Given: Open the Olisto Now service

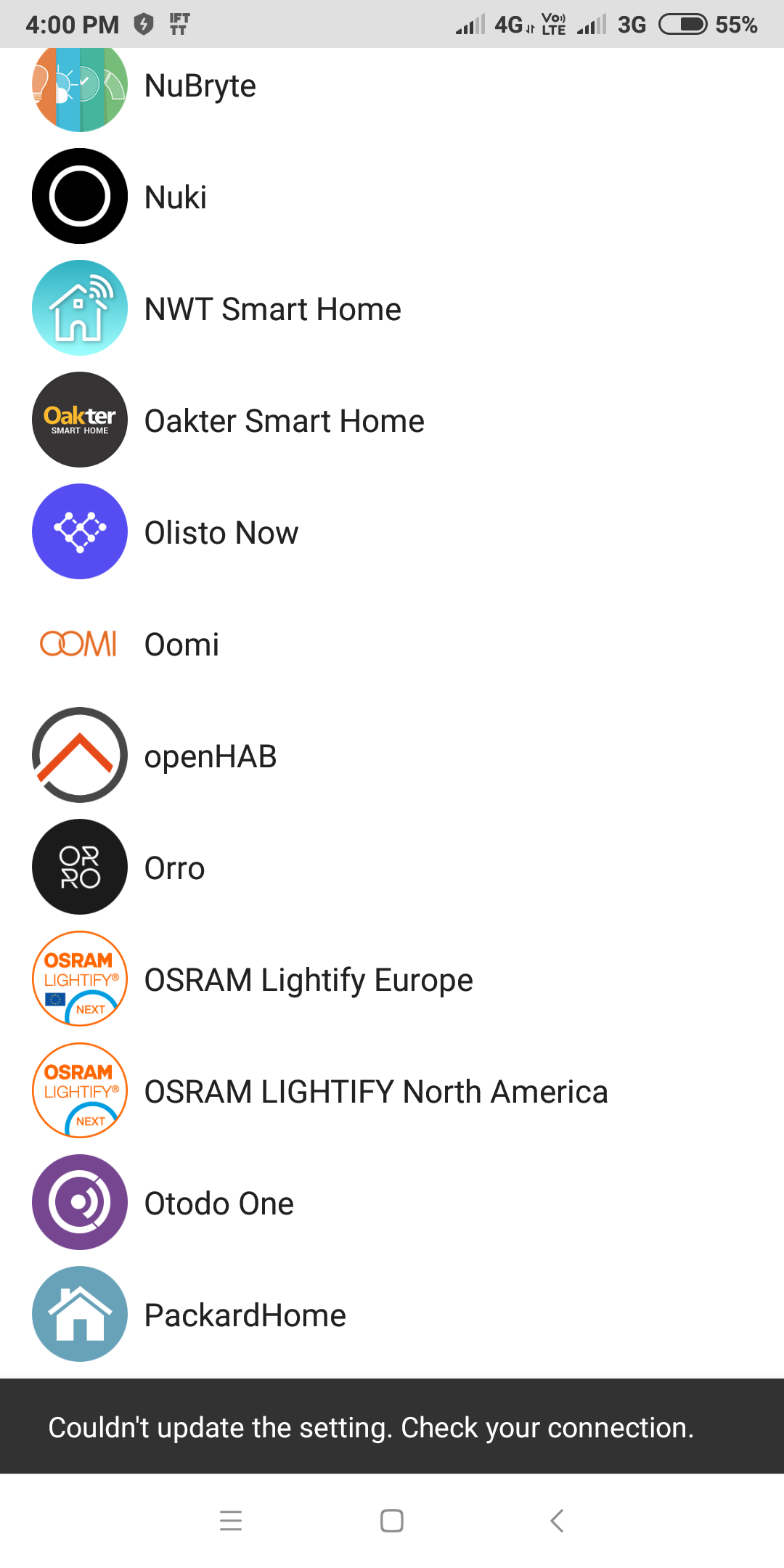Looking at the screenshot, I should [392, 532].
